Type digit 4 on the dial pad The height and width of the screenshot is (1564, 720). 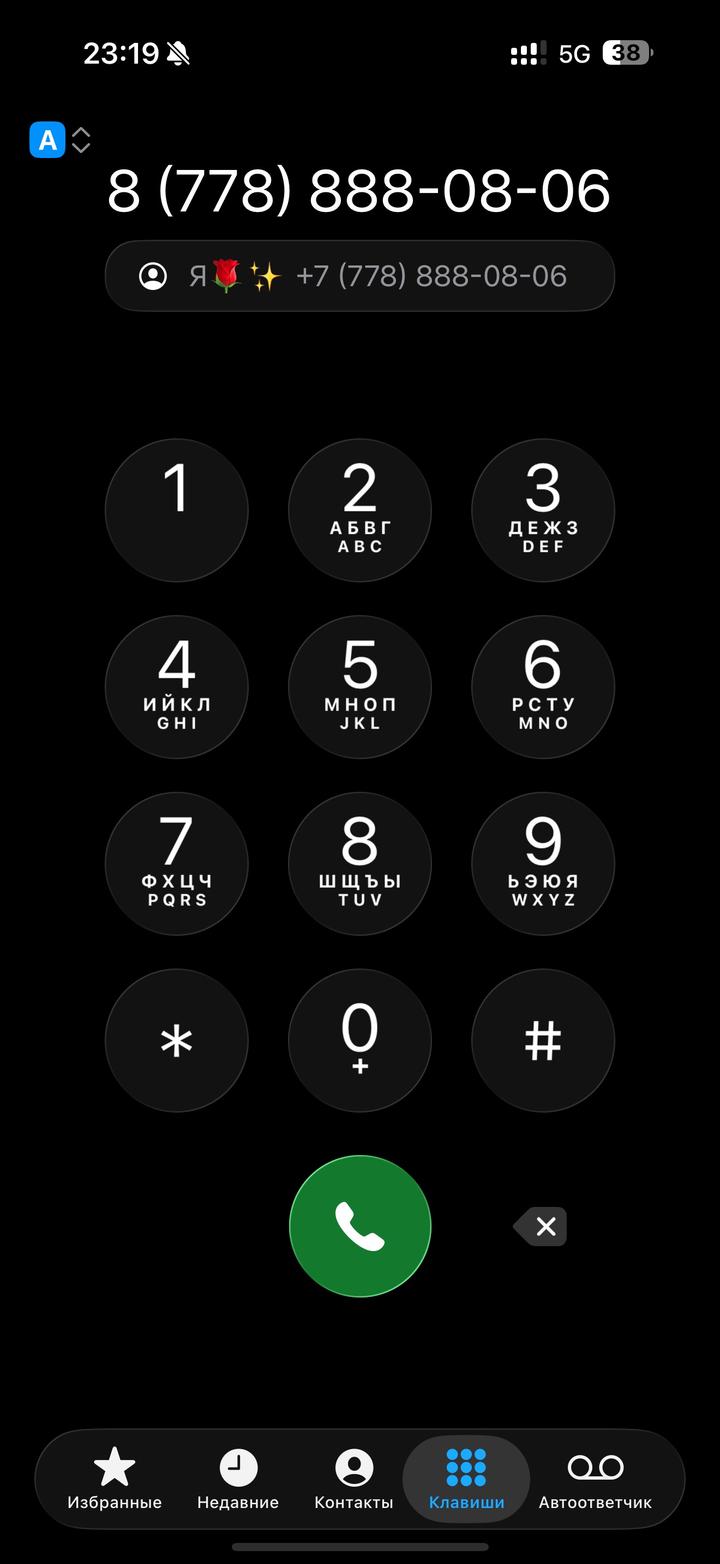coord(176,687)
